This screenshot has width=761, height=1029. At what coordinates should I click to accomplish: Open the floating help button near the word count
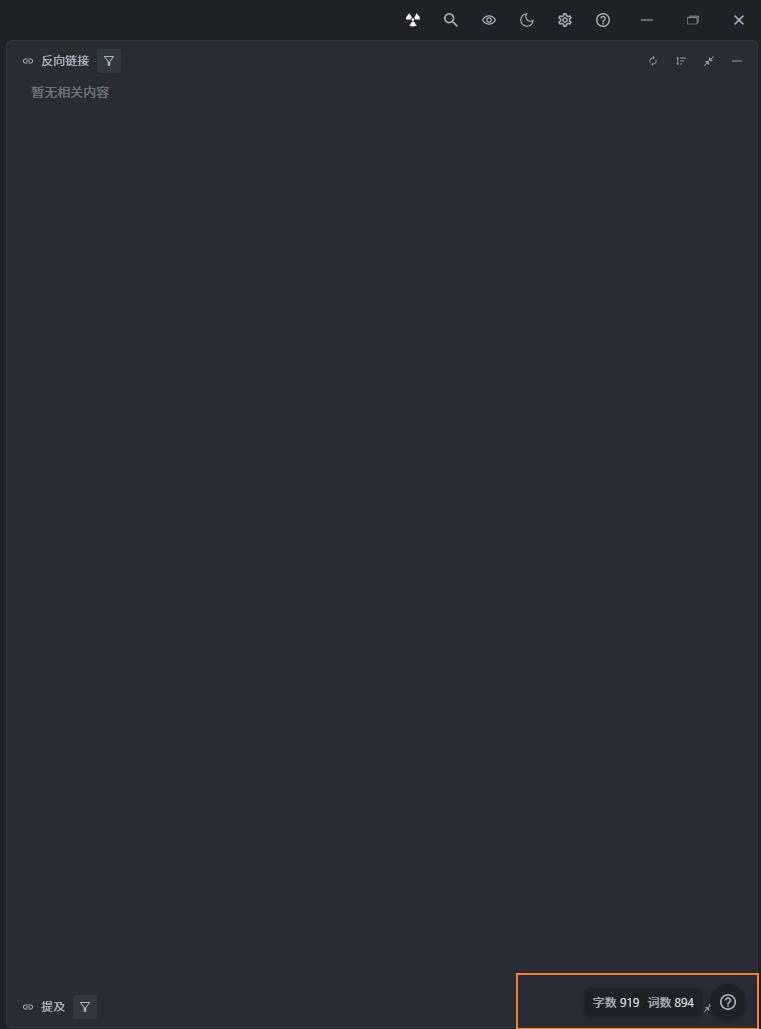(x=728, y=1002)
